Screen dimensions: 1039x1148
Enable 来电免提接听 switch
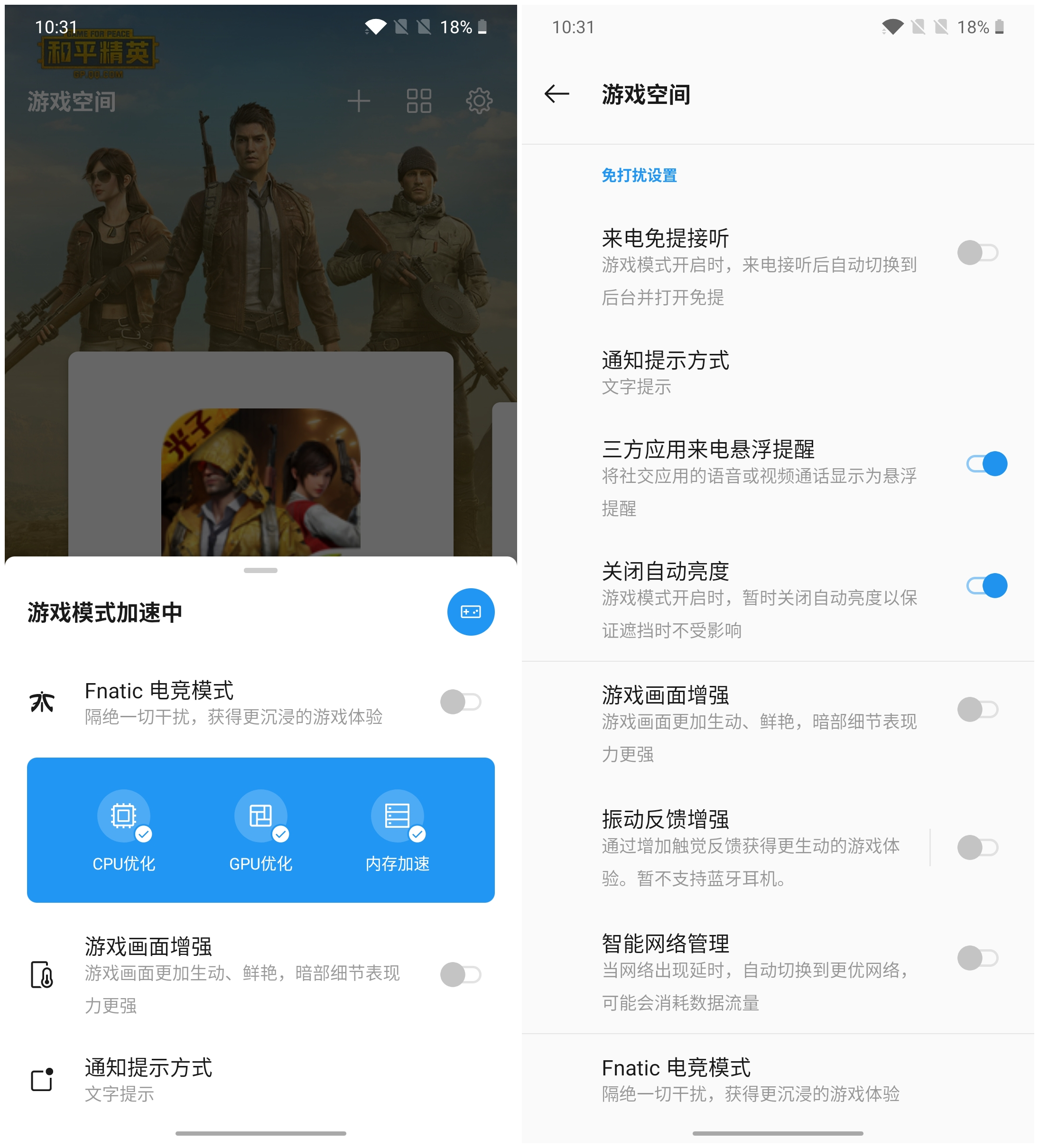977,252
